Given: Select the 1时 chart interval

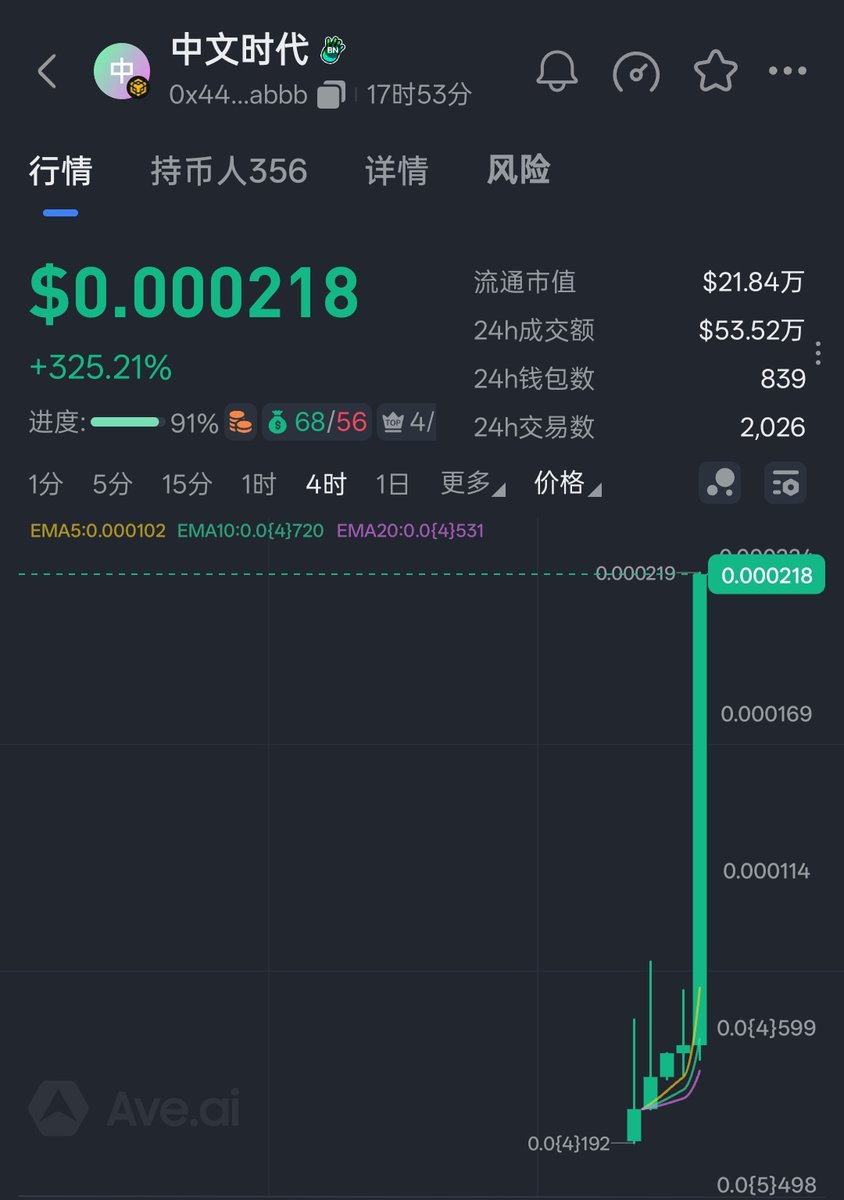Looking at the screenshot, I should click(258, 485).
